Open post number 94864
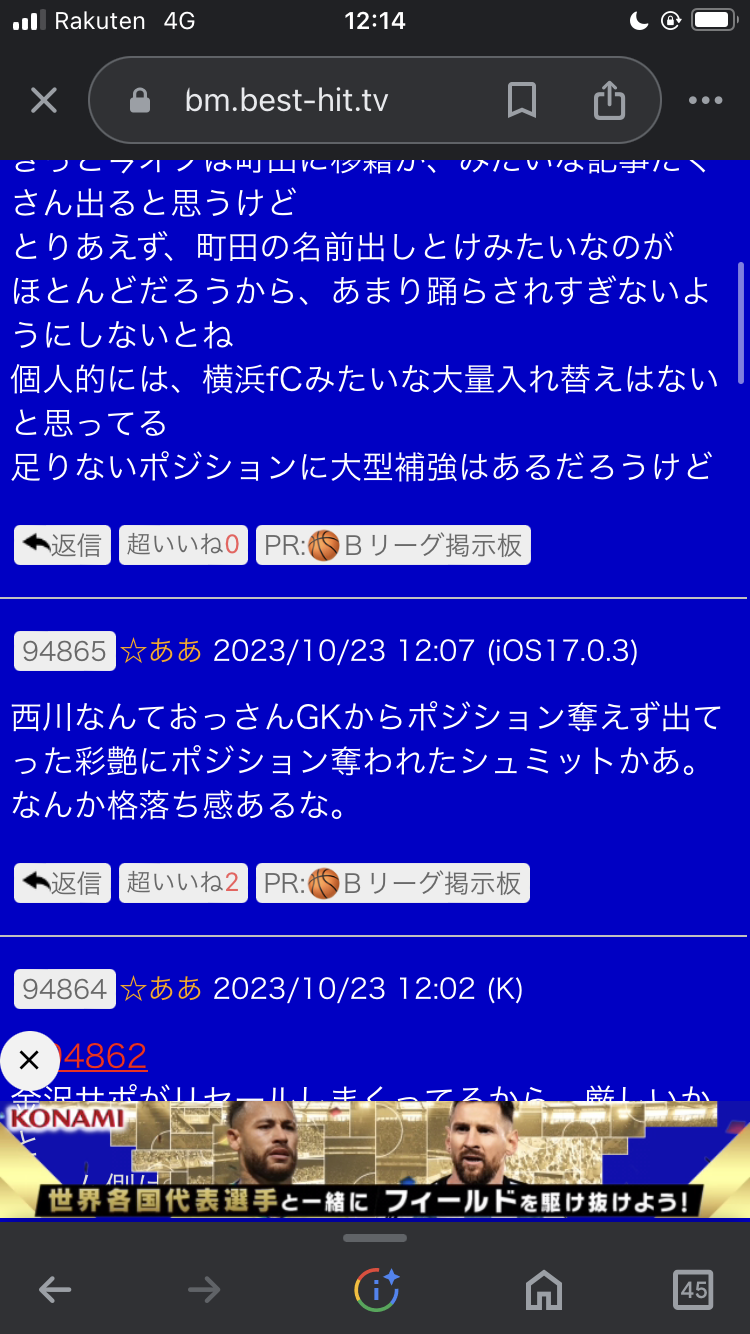The height and width of the screenshot is (1334, 750). click(x=64, y=989)
